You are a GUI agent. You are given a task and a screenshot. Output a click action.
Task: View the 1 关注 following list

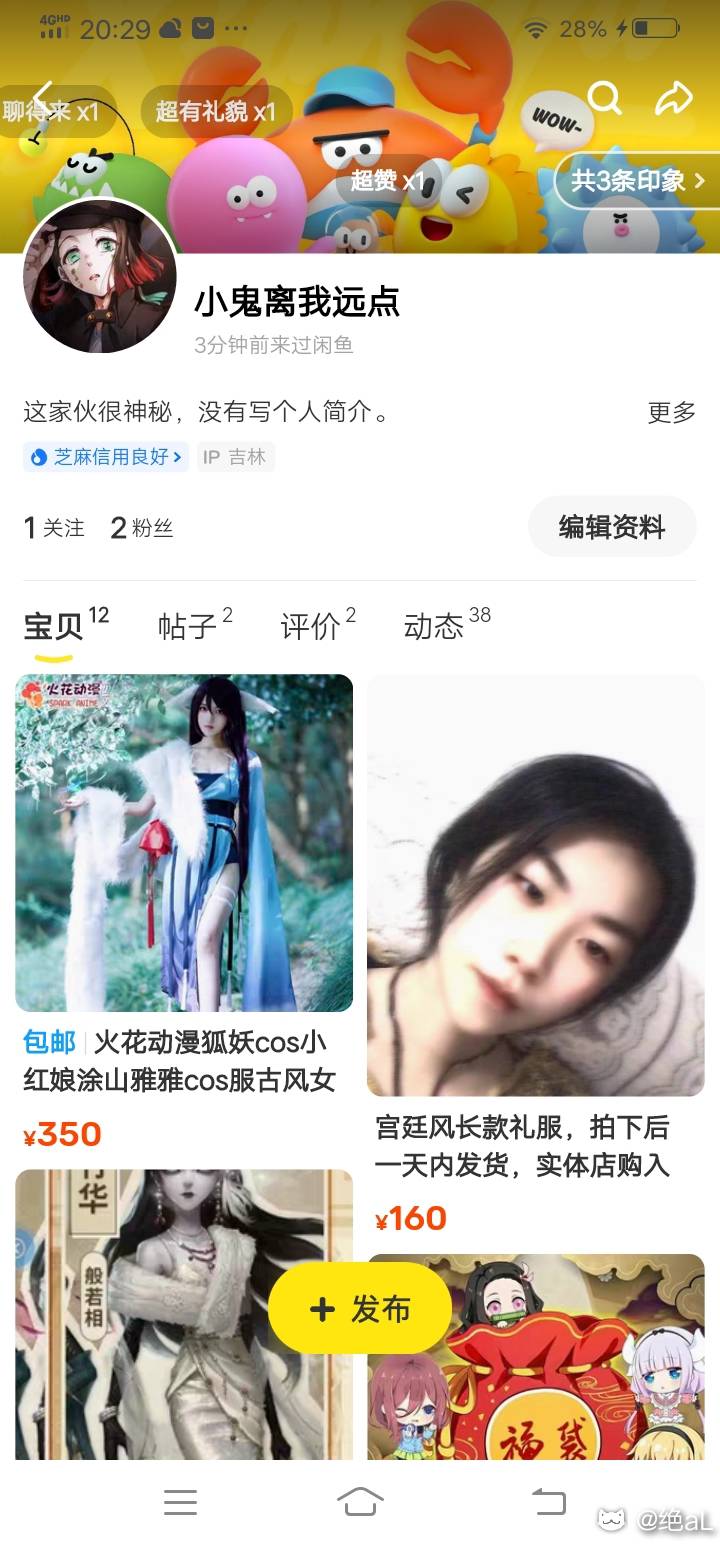(x=55, y=528)
